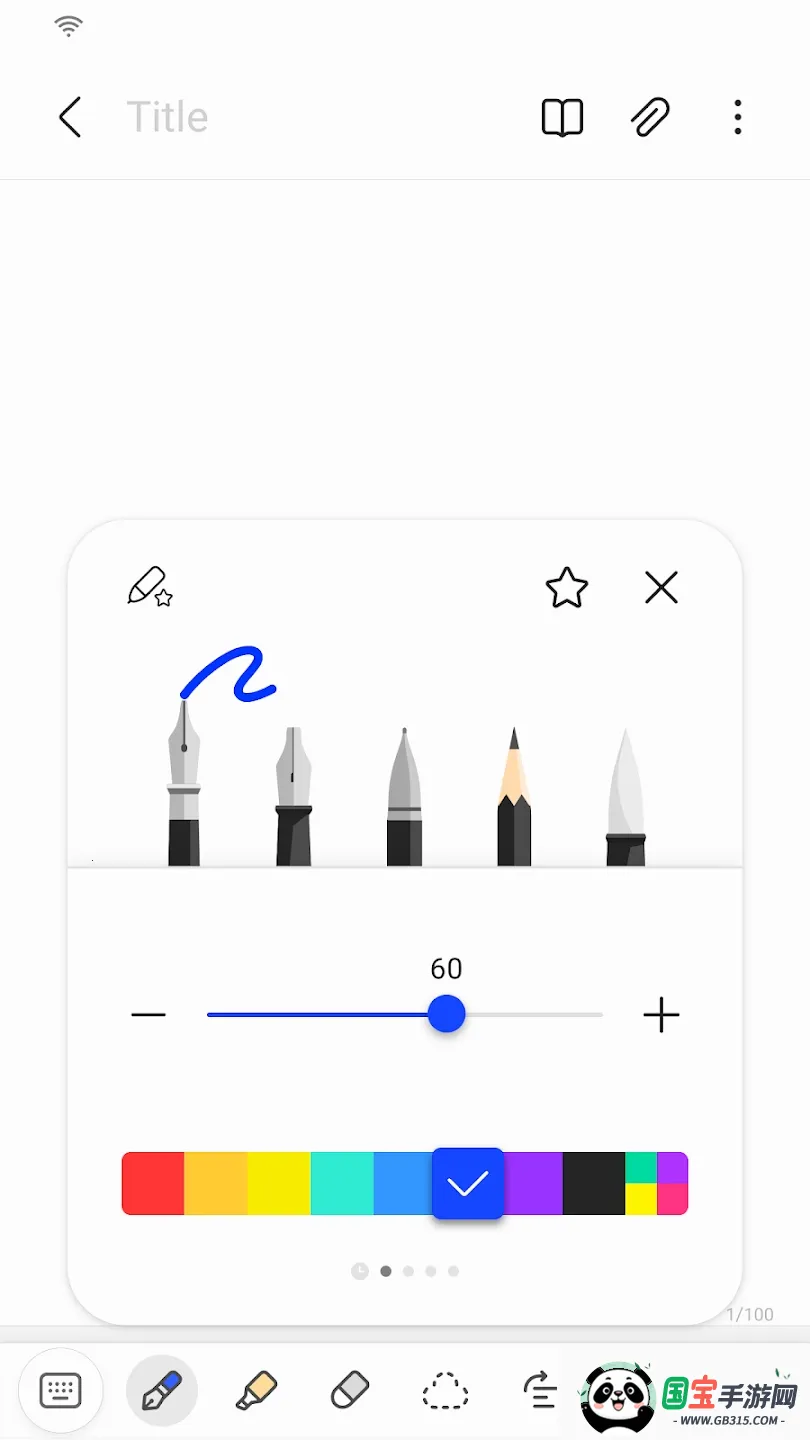This screenshot has width=810, height=1440.
Task: Open the three-dot overflow menu
Action: [x=737, y=117]
